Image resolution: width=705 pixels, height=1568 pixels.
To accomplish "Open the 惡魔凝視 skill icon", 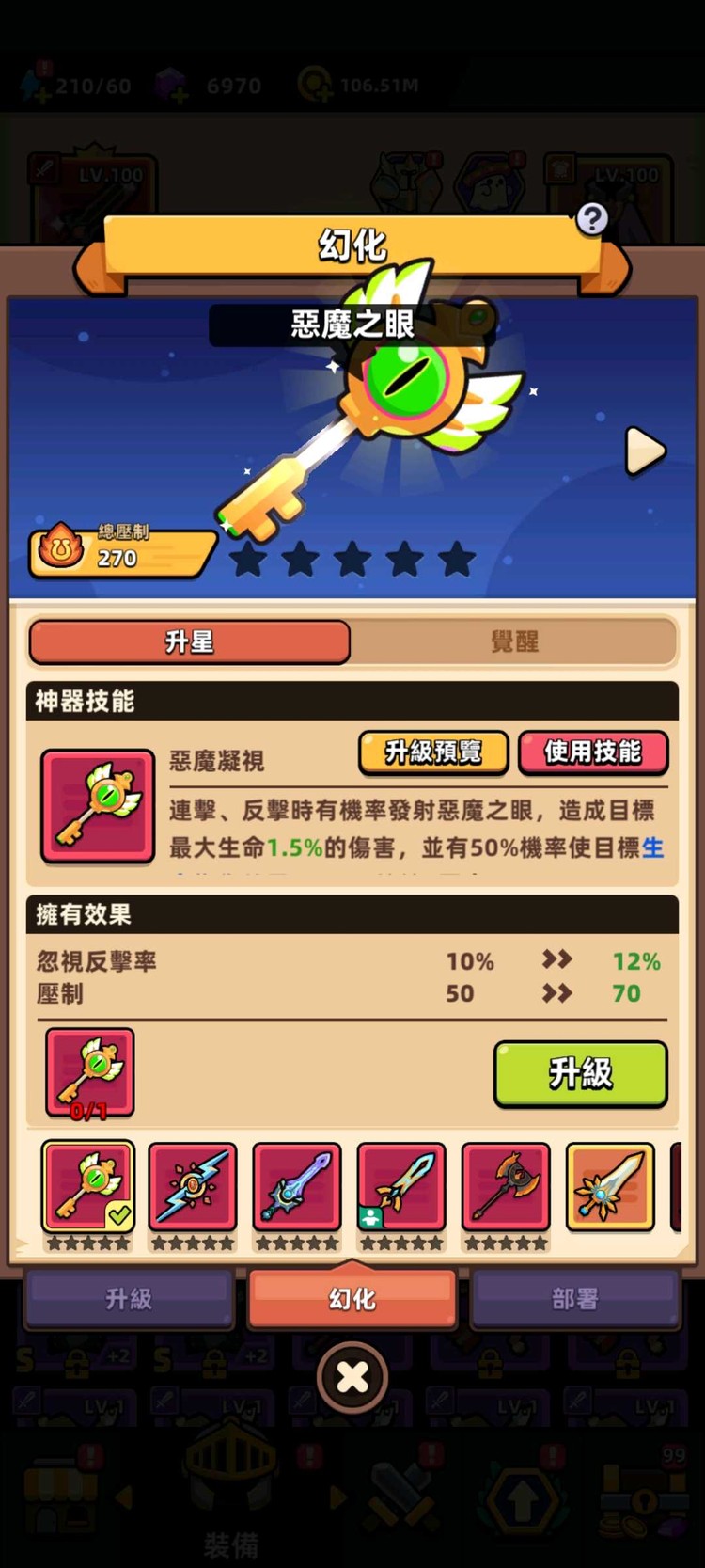I will pyautogui.click(x=98, y=806).
